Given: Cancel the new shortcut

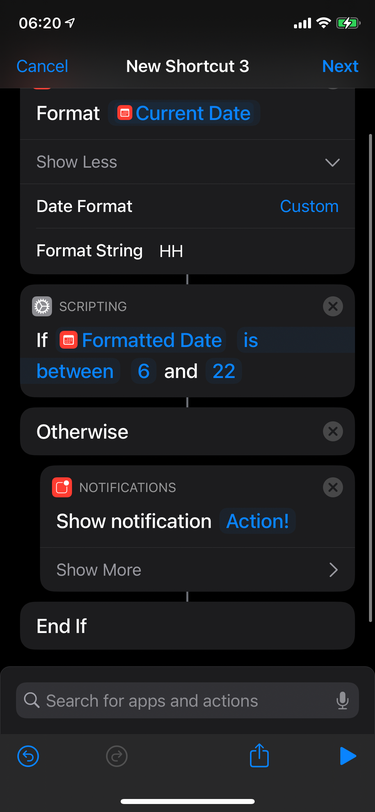Looking at the screenshot, I should coord(42,66).
